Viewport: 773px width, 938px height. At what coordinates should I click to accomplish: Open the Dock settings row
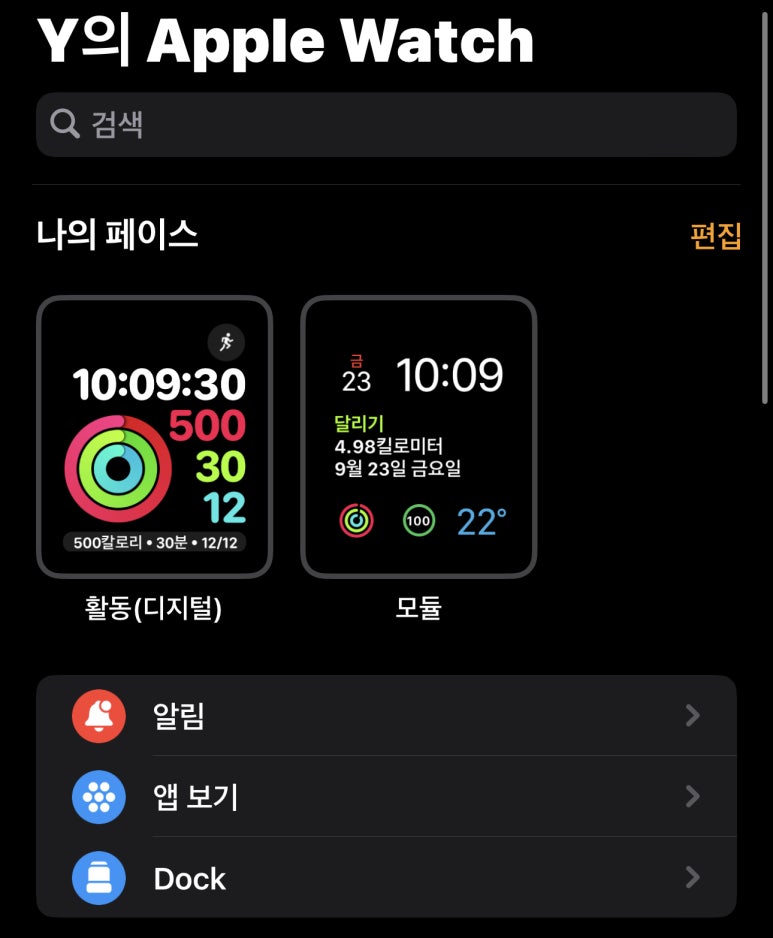pos(386,878)
